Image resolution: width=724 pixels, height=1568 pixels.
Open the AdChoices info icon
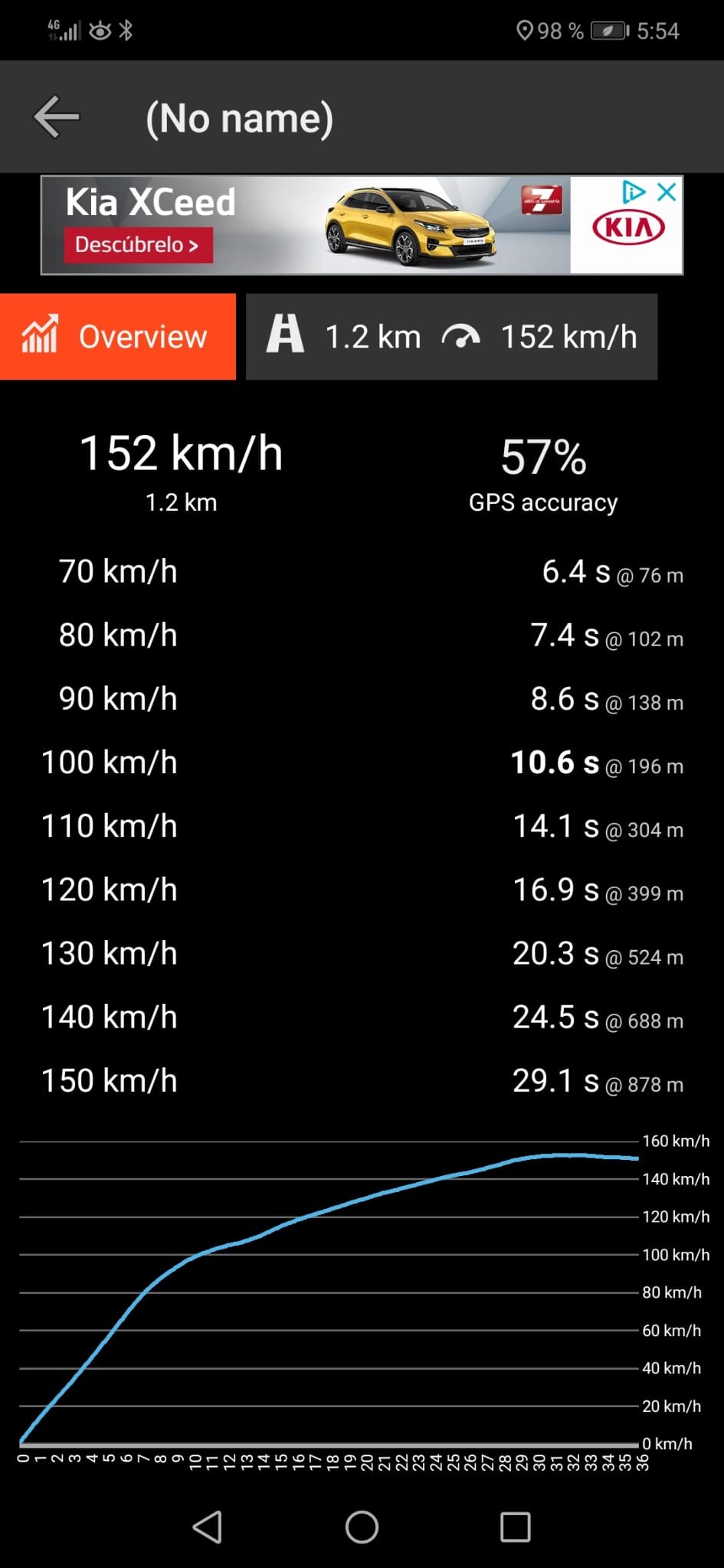pos(634,191)
